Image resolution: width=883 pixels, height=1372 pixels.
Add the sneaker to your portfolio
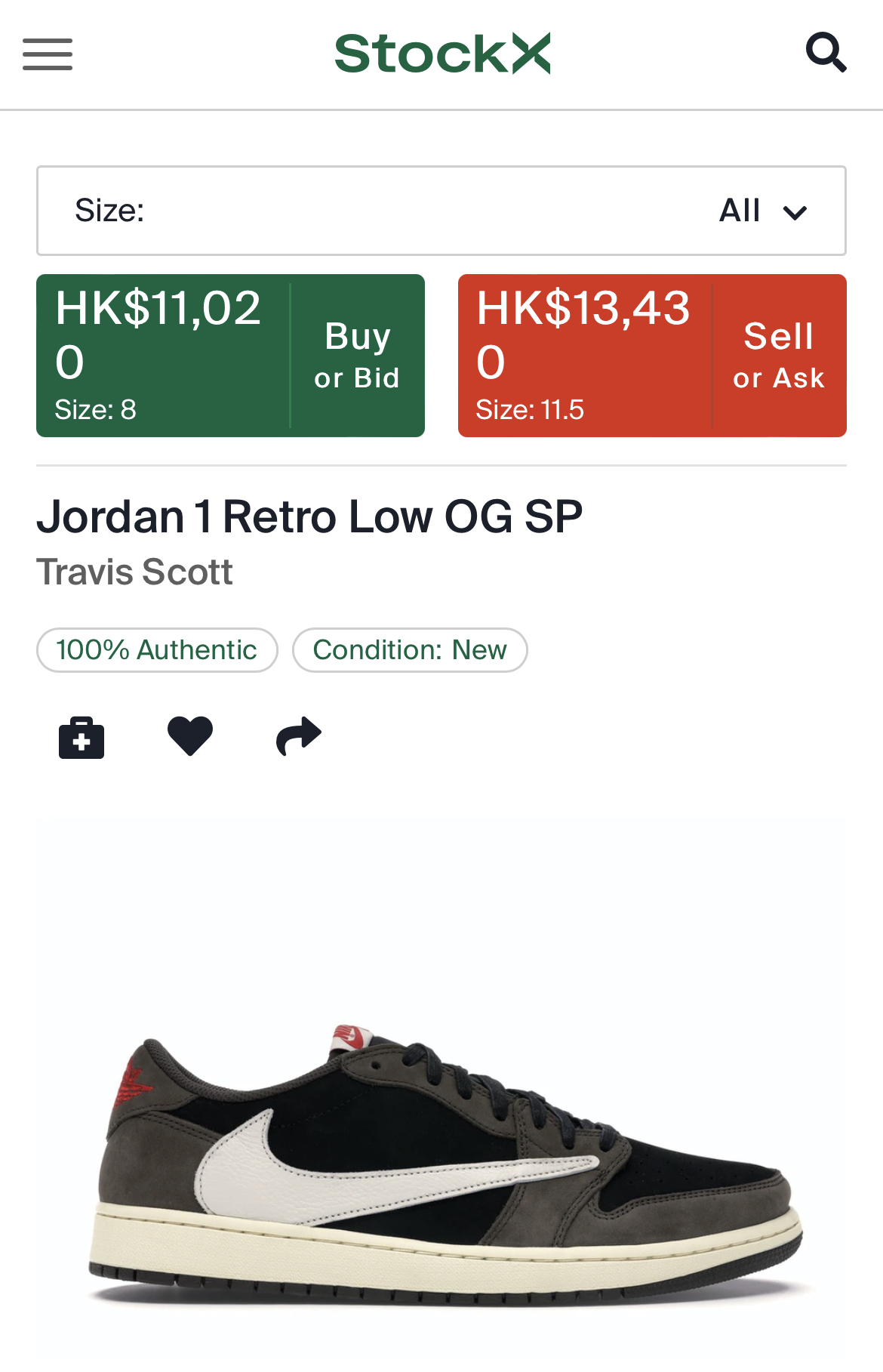click(x=82, y=737)
